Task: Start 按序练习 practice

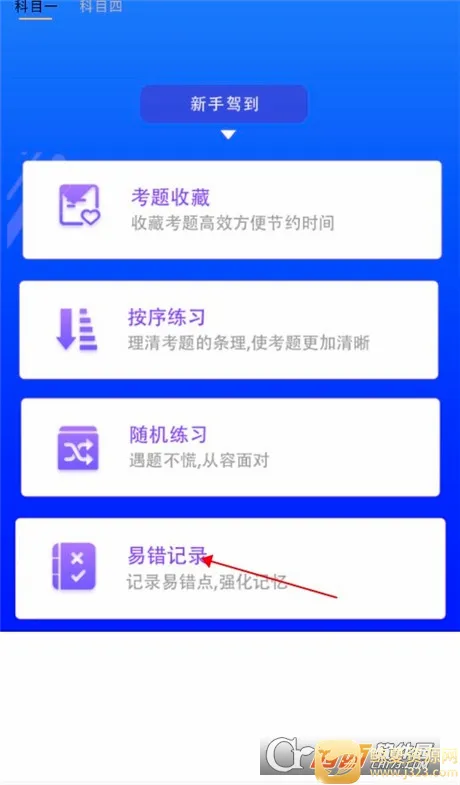Action: 229,330
